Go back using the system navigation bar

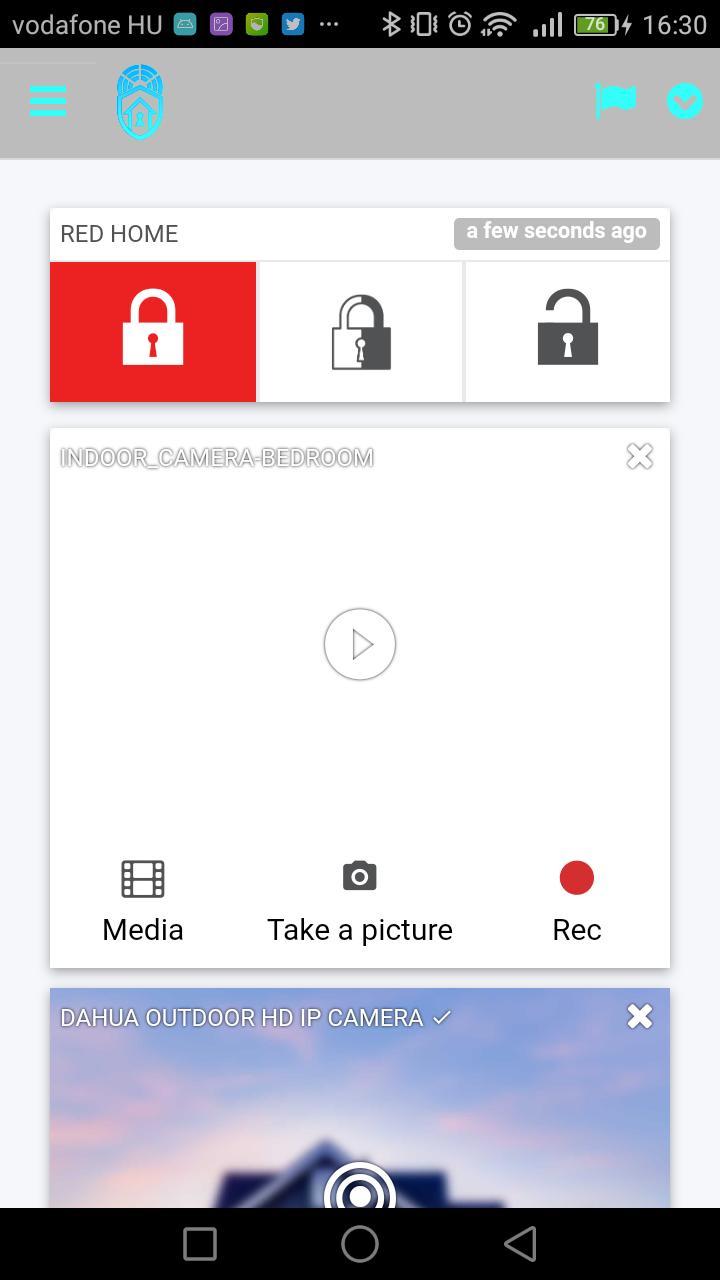pos(520,1244)
